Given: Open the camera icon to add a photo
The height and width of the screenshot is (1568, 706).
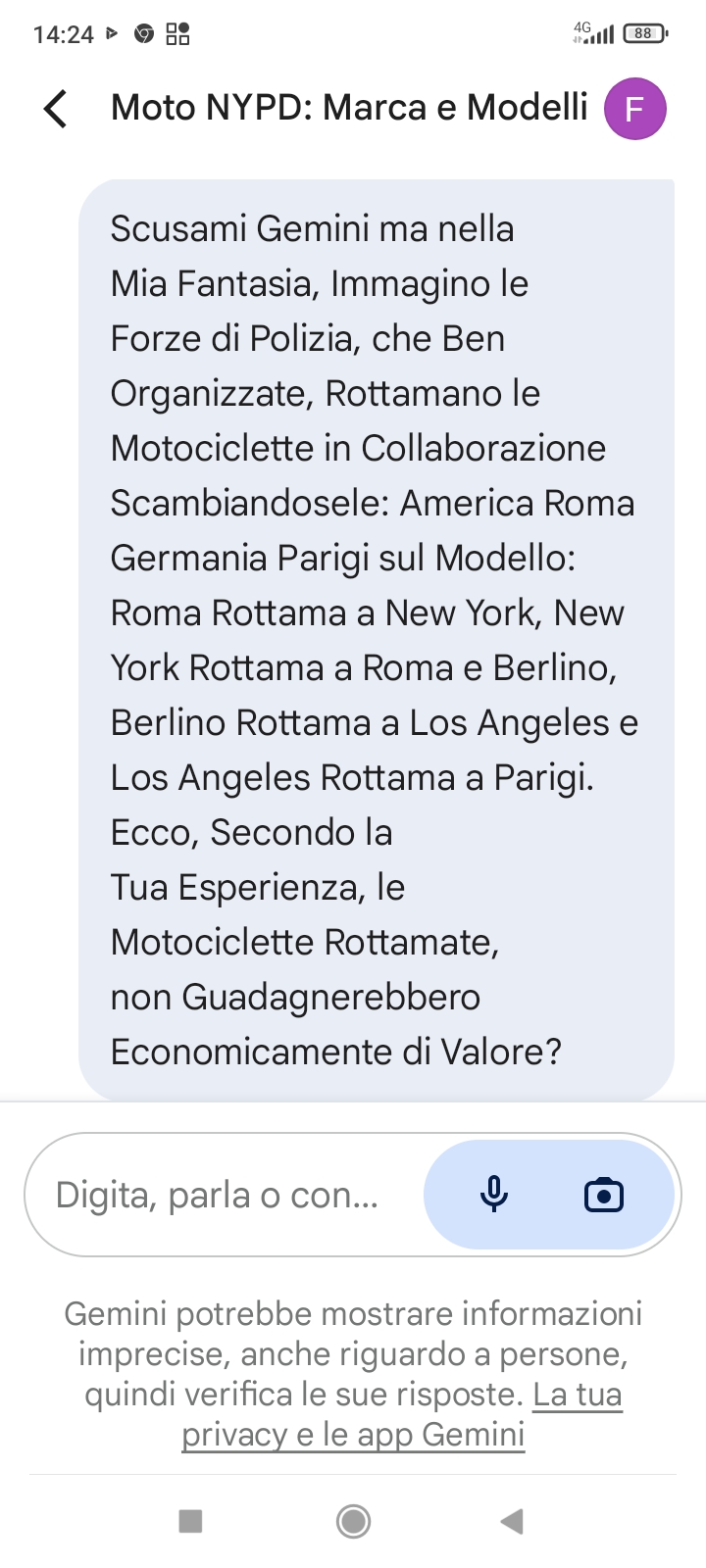Looking at the screenshot, I should pos(603,1195).
